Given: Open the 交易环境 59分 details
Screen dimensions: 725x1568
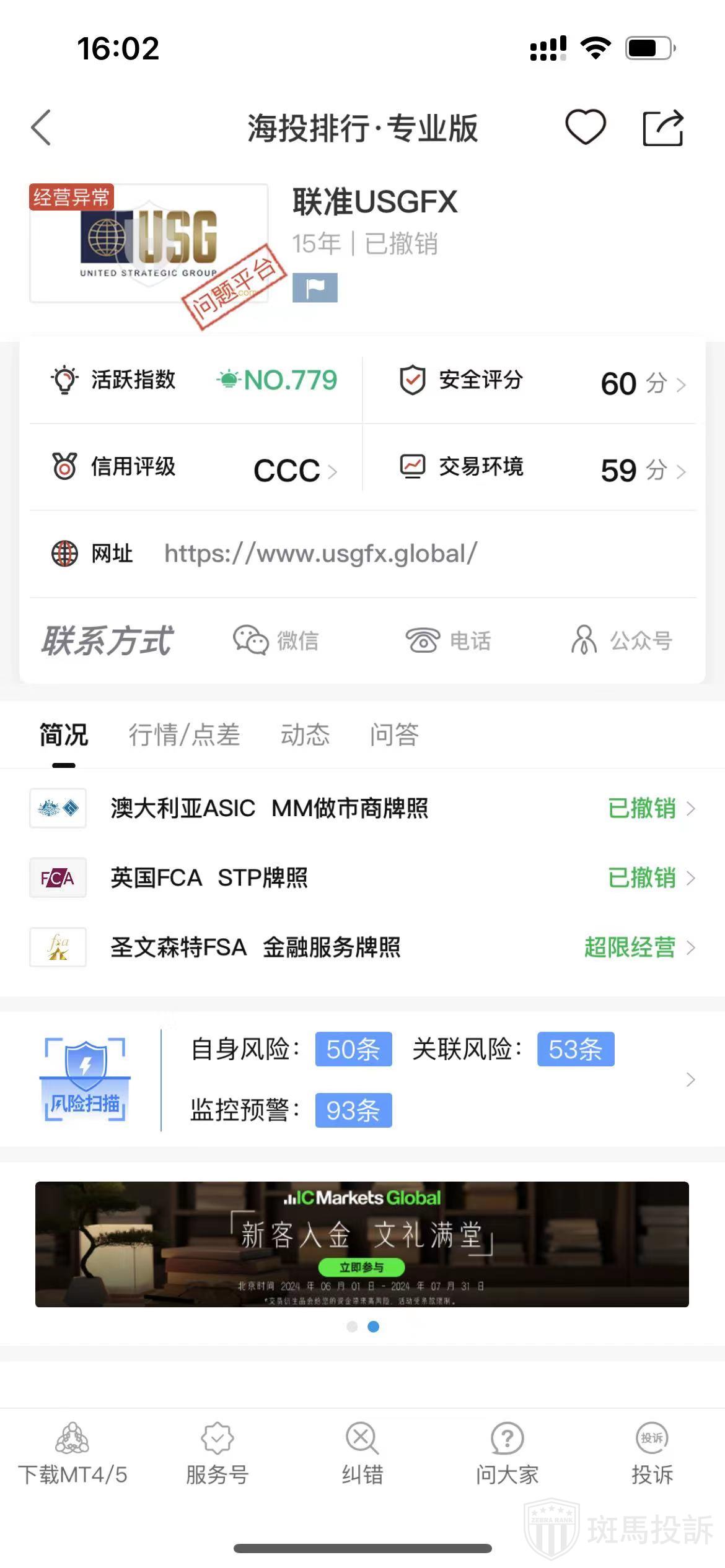Looking at the screenshot, I should click(x=542, y=468).
